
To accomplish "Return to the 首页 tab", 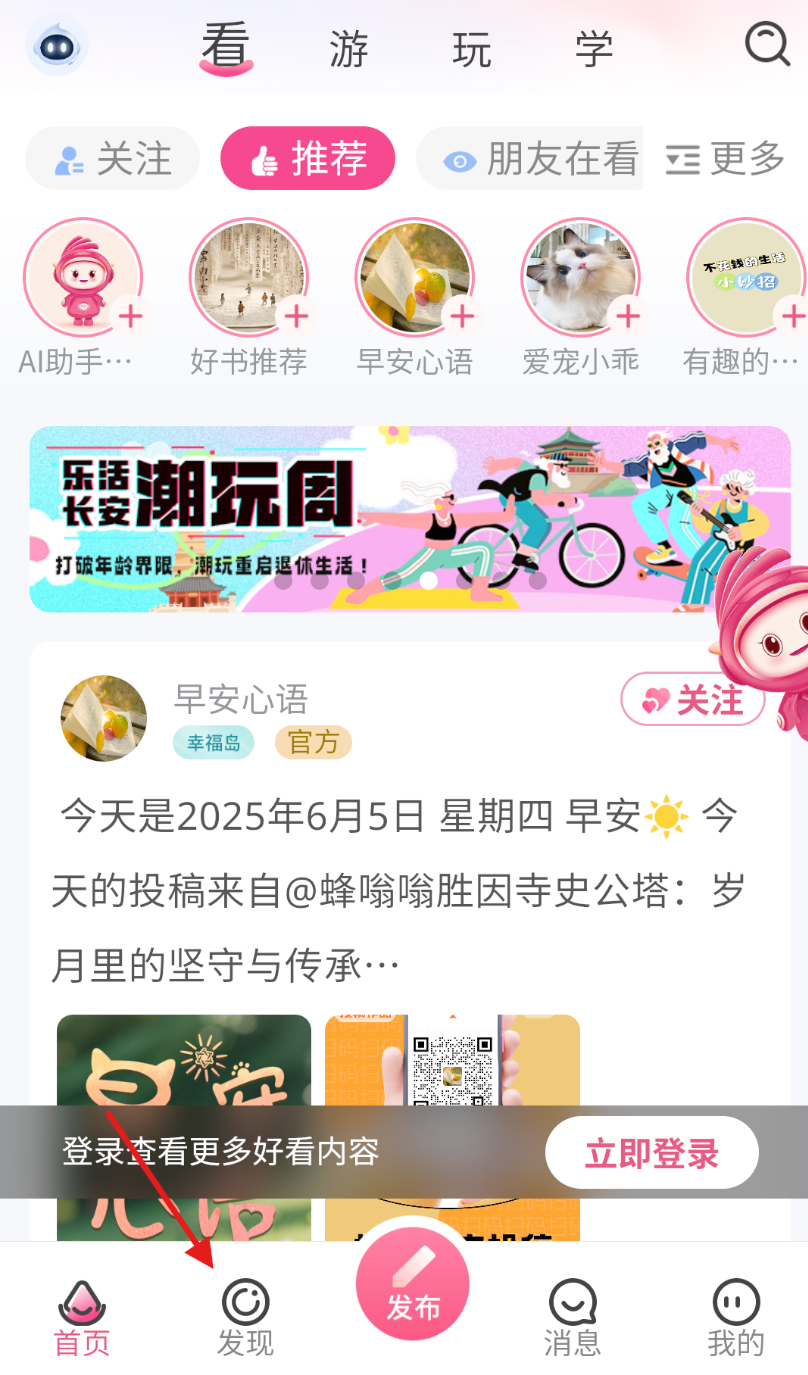I will (x=82, y=1318).
